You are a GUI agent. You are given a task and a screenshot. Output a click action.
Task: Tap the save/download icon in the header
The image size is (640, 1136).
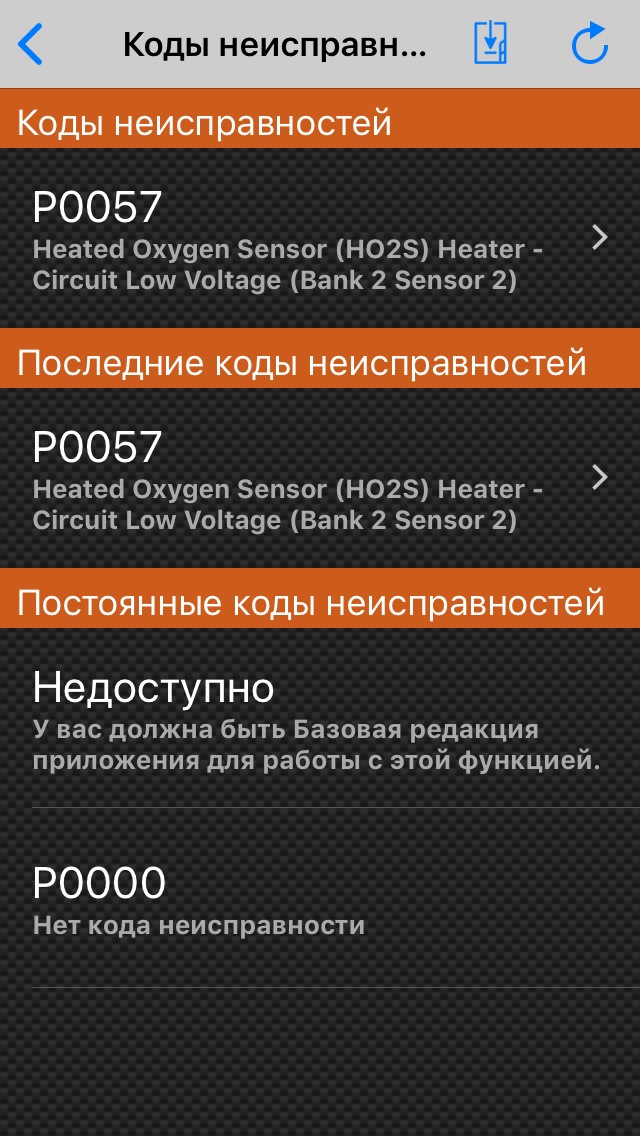[490, 45]
